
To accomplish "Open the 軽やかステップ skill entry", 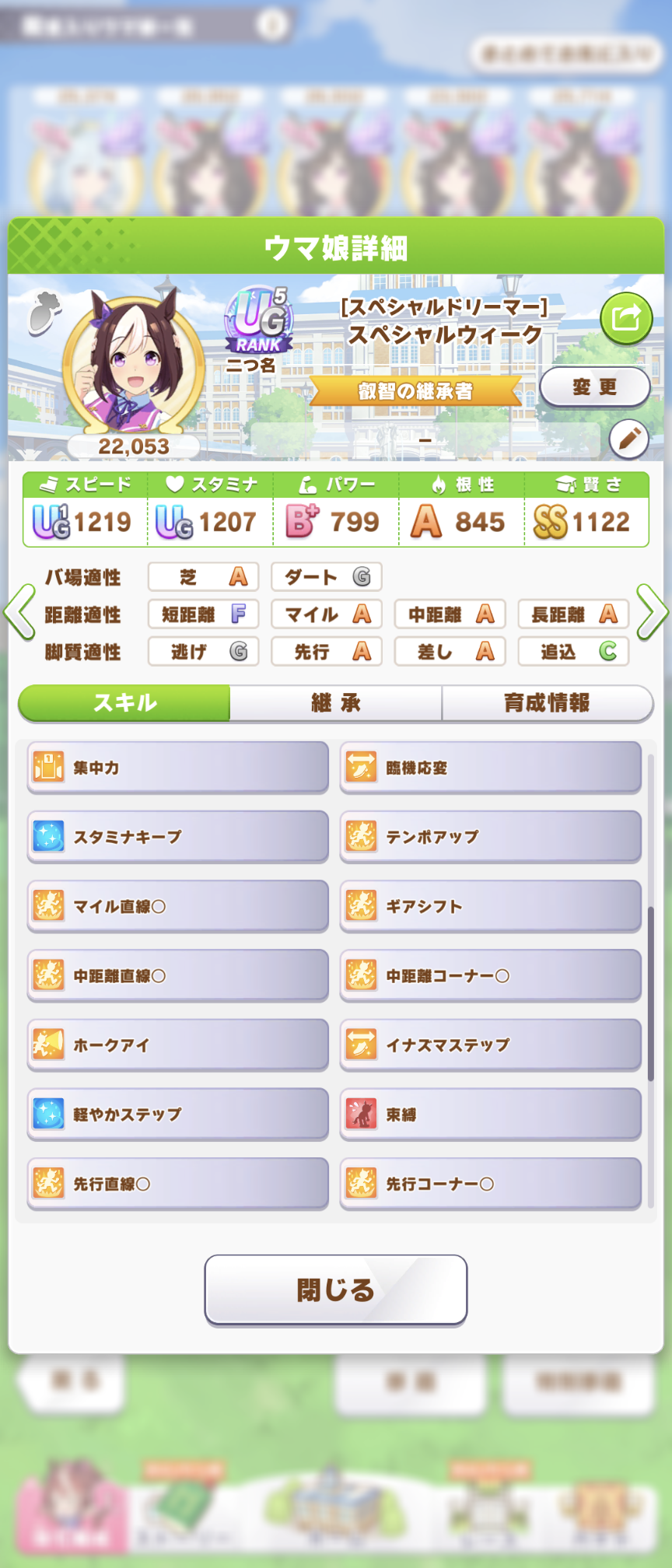I will [177, 1115].
